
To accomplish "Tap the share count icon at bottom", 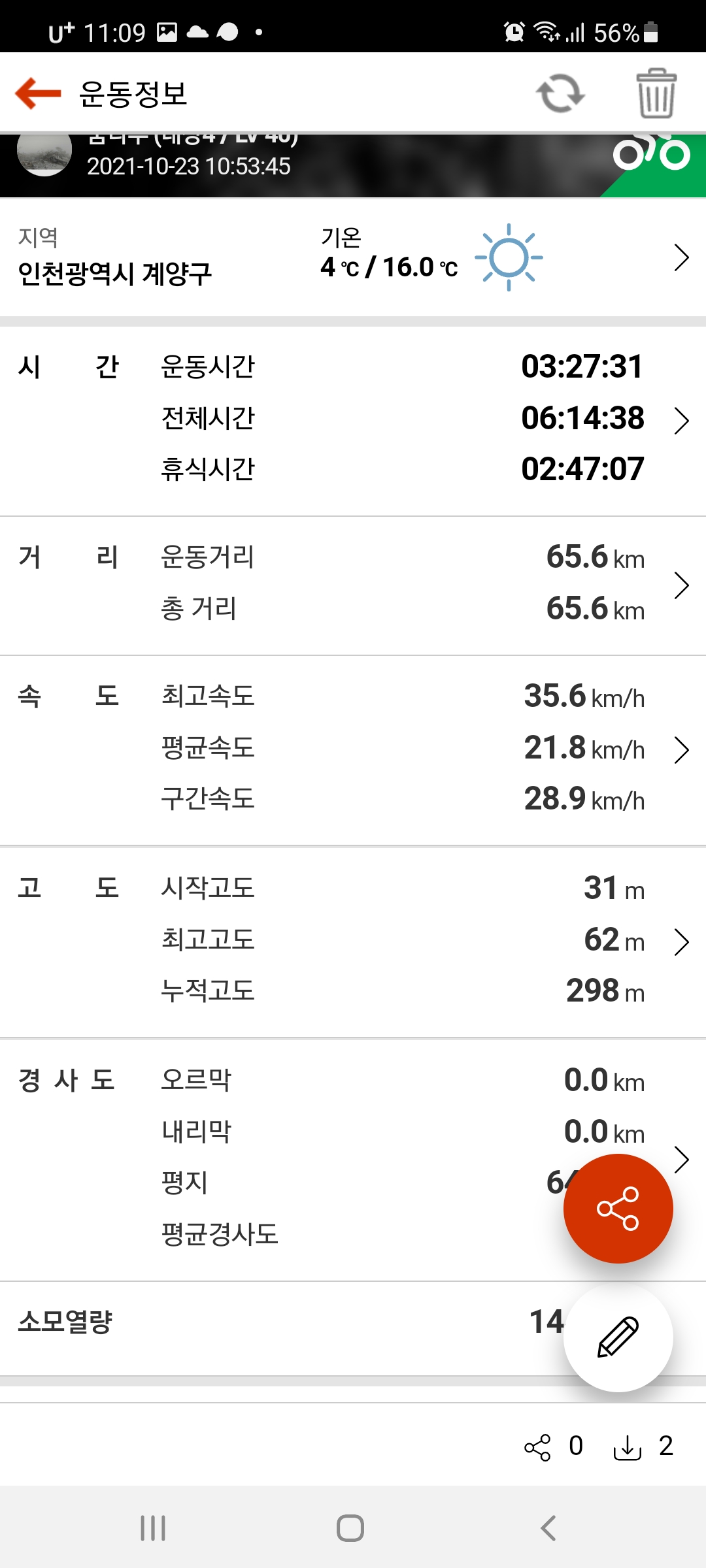I will tap(537, 1447).
